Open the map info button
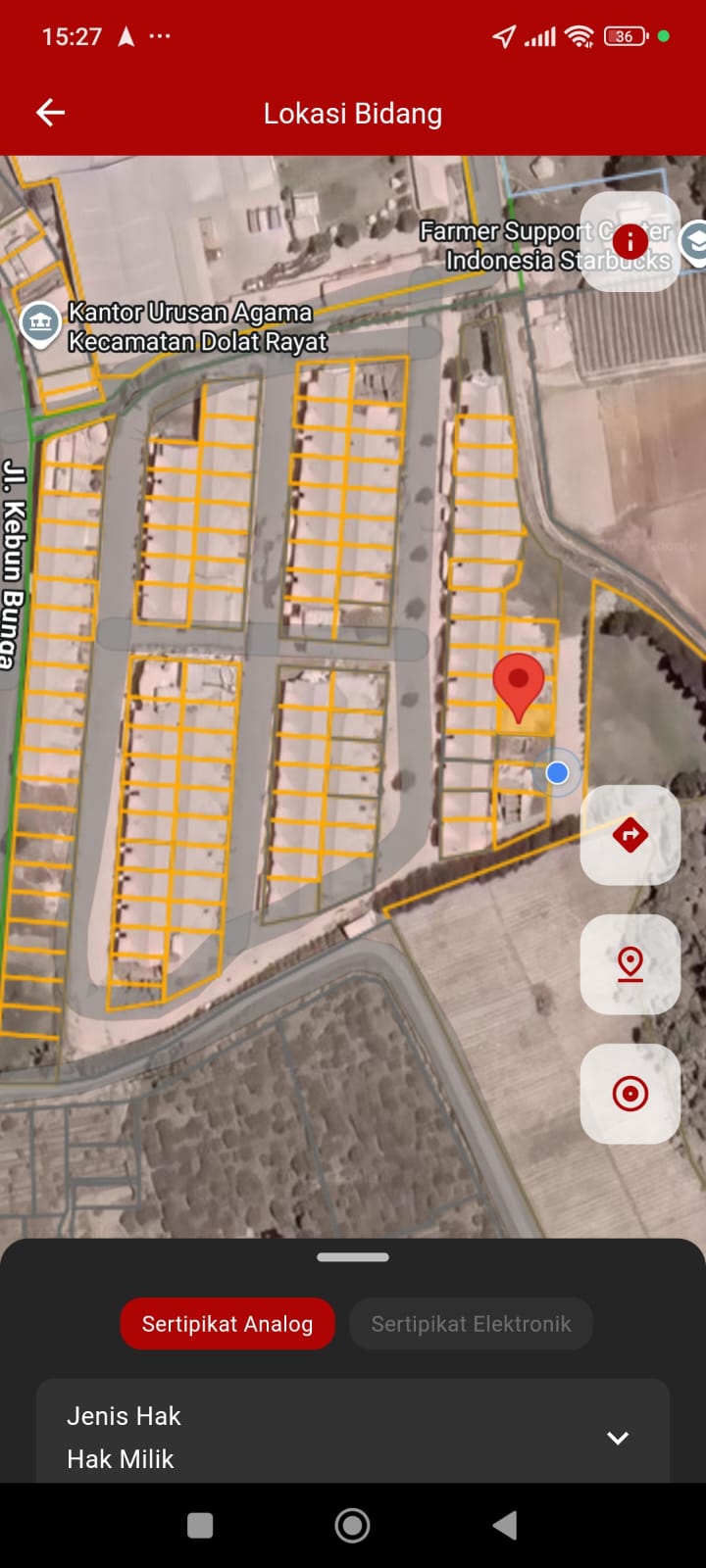This screenshot has height=1568, width=706. (630, 241)
